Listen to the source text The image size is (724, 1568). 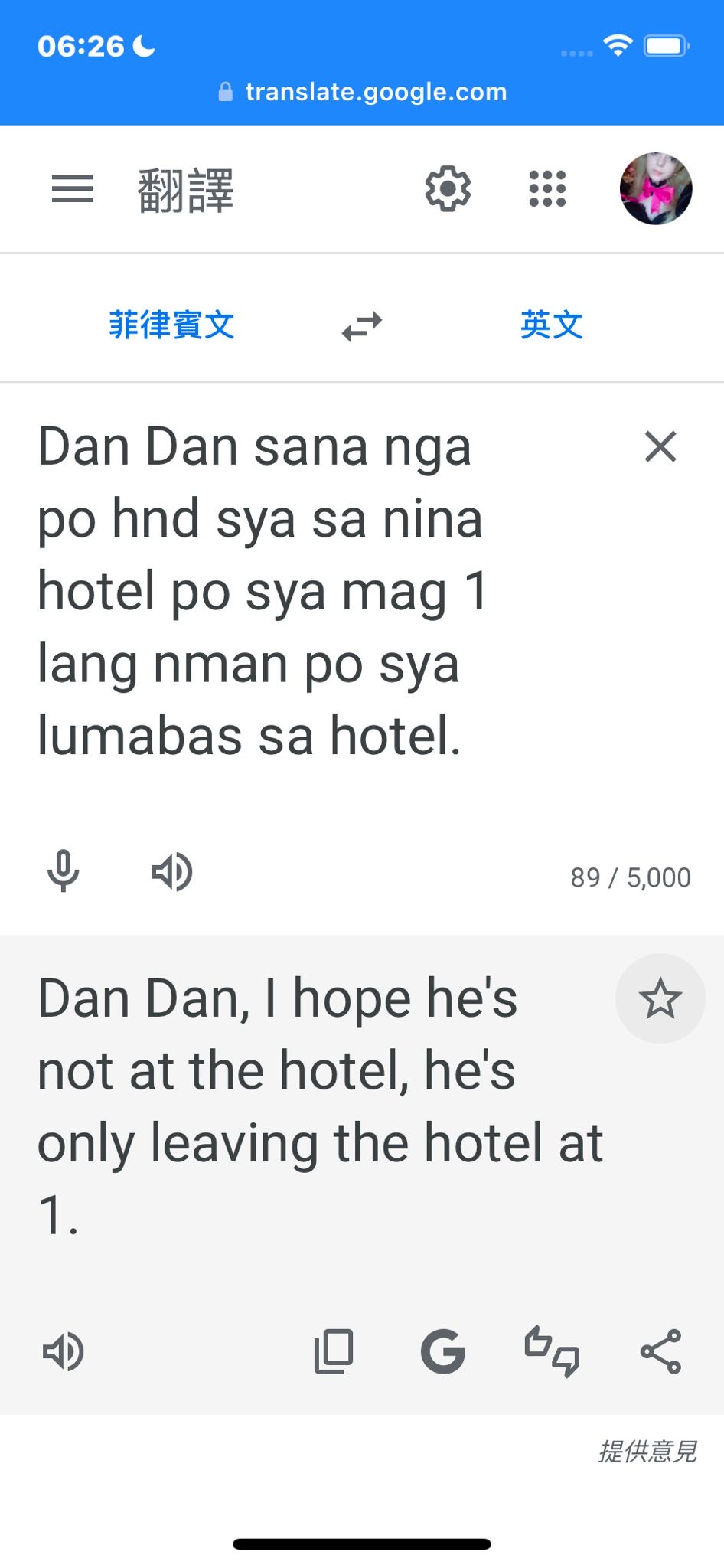(x=171, y=872)
